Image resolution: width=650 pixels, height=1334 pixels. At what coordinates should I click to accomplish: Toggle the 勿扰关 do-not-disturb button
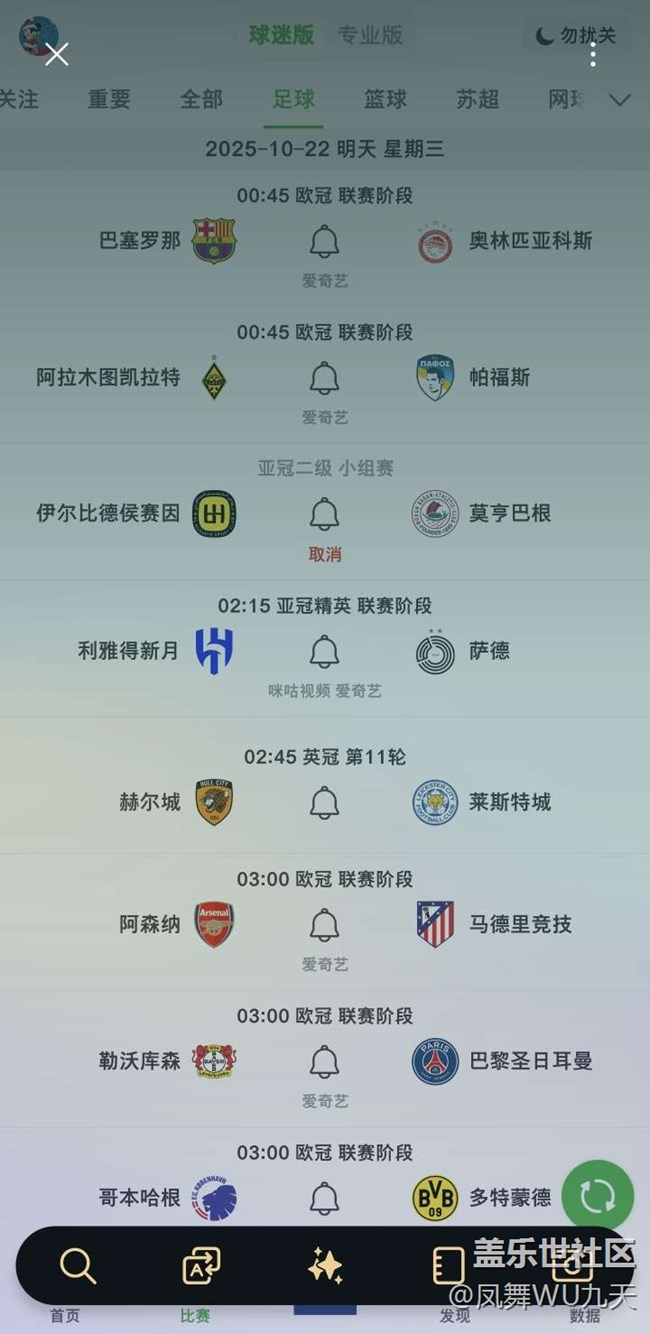pos(575,36)
